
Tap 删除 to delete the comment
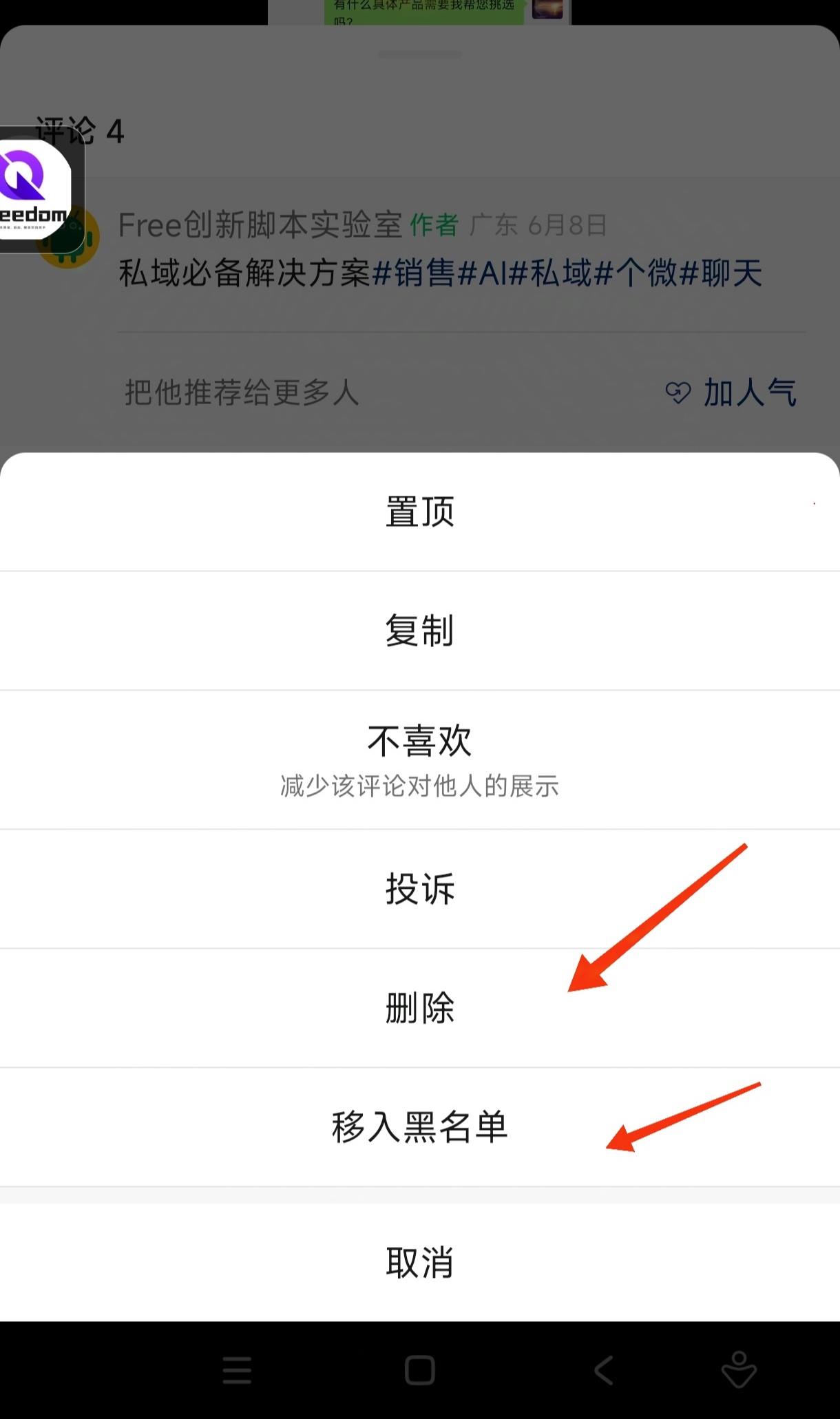pyautogui.click(x=420, y=1008)
